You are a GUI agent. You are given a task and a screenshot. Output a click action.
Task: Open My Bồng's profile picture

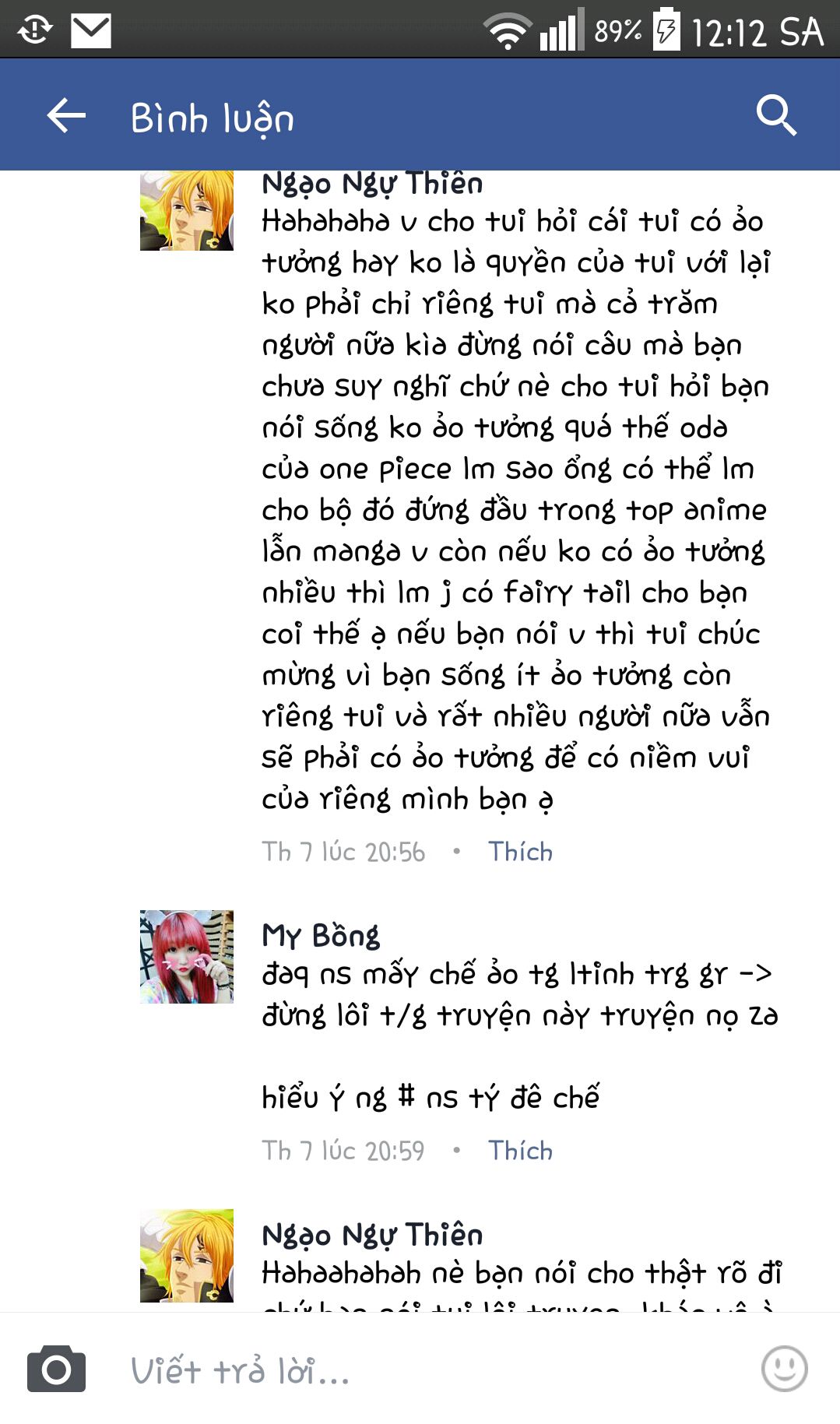pyautogui.click(x=187, y=957)
